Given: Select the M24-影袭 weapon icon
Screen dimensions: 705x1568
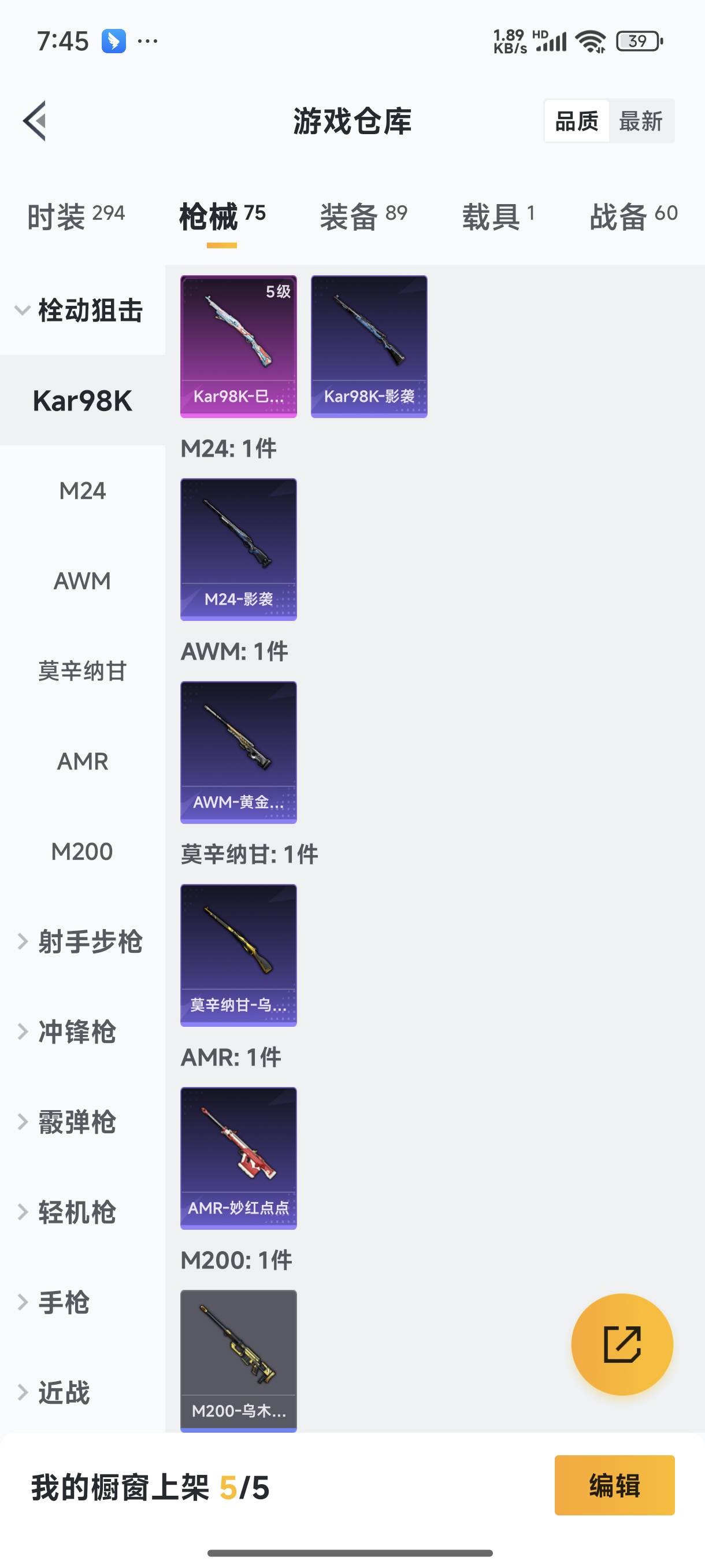Looking at the screenshot, I should 238,549.
